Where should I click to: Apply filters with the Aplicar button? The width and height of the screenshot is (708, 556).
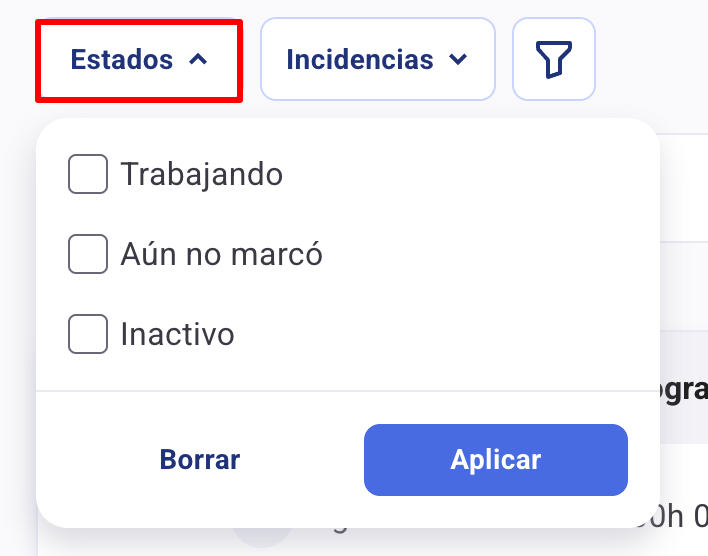tap(495, 460)
